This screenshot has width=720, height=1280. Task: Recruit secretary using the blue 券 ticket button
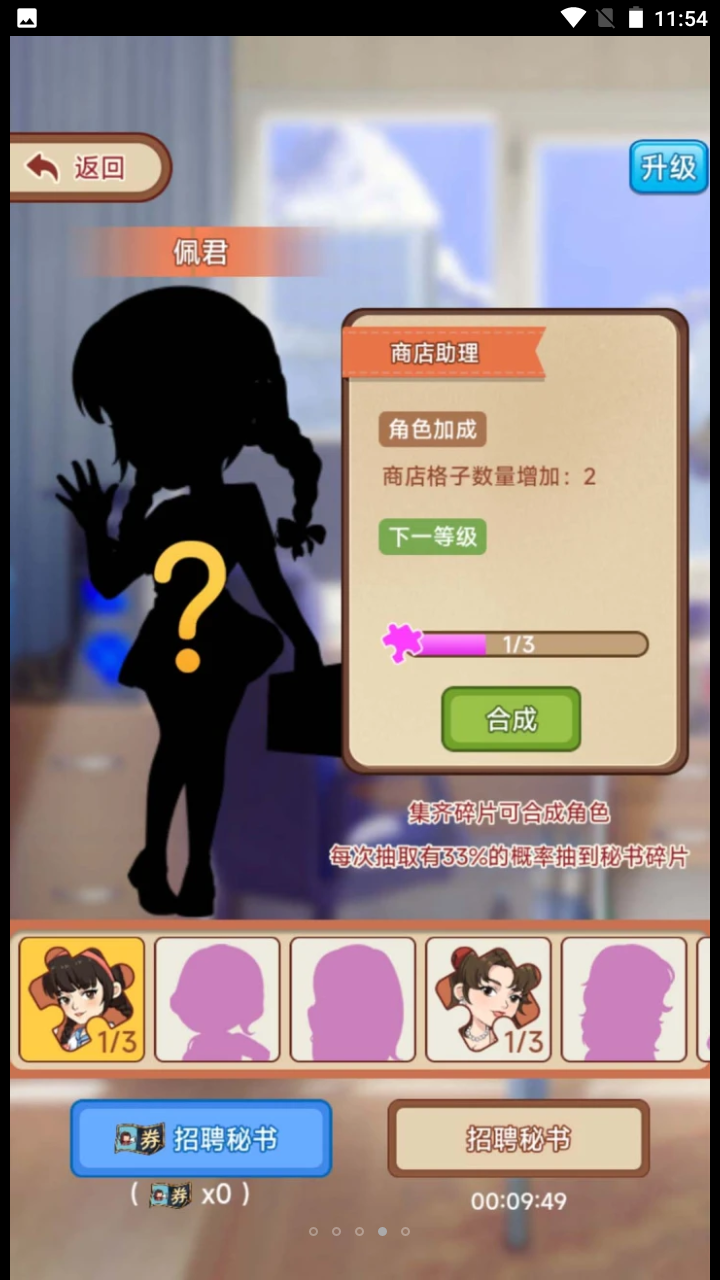point(200,1138)
